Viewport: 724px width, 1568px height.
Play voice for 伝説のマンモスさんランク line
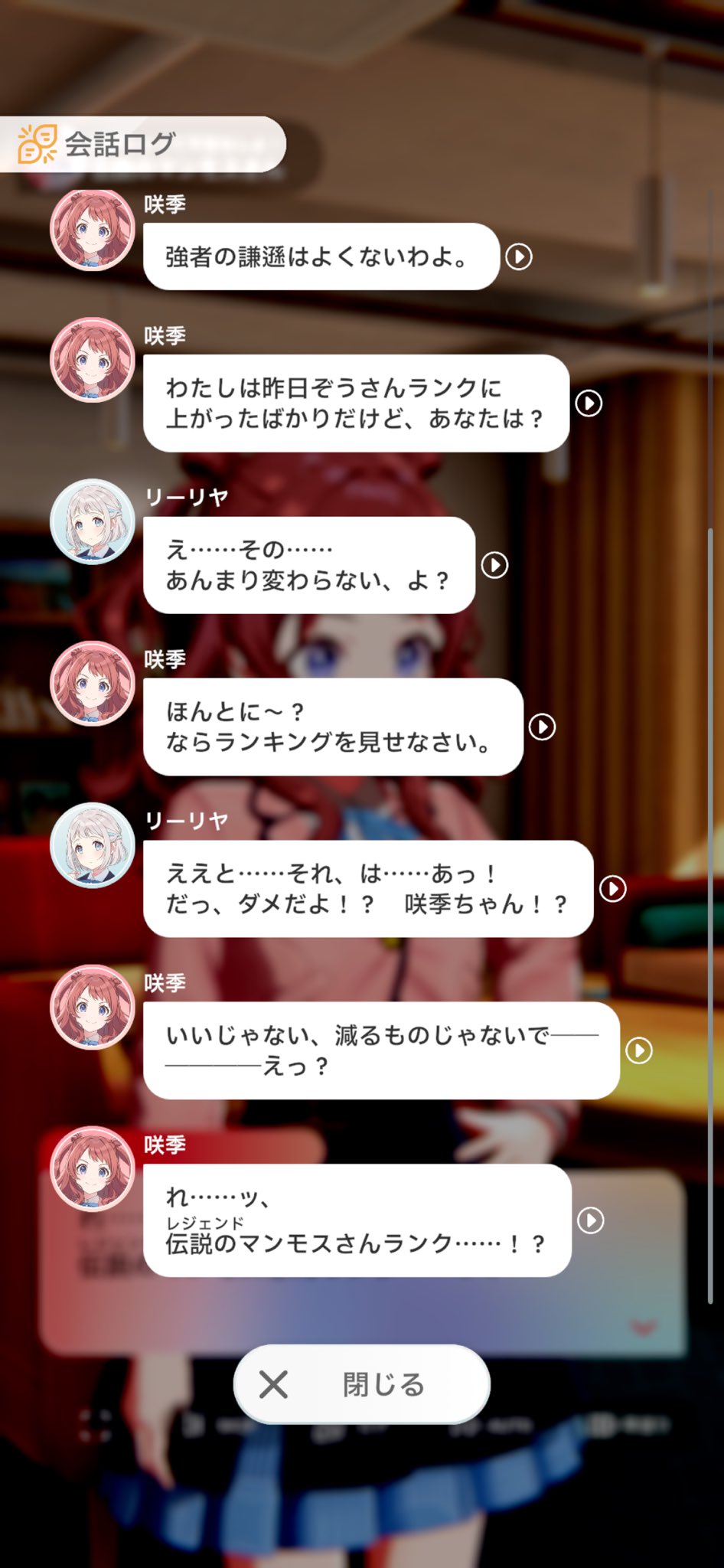coord(590,1220)
